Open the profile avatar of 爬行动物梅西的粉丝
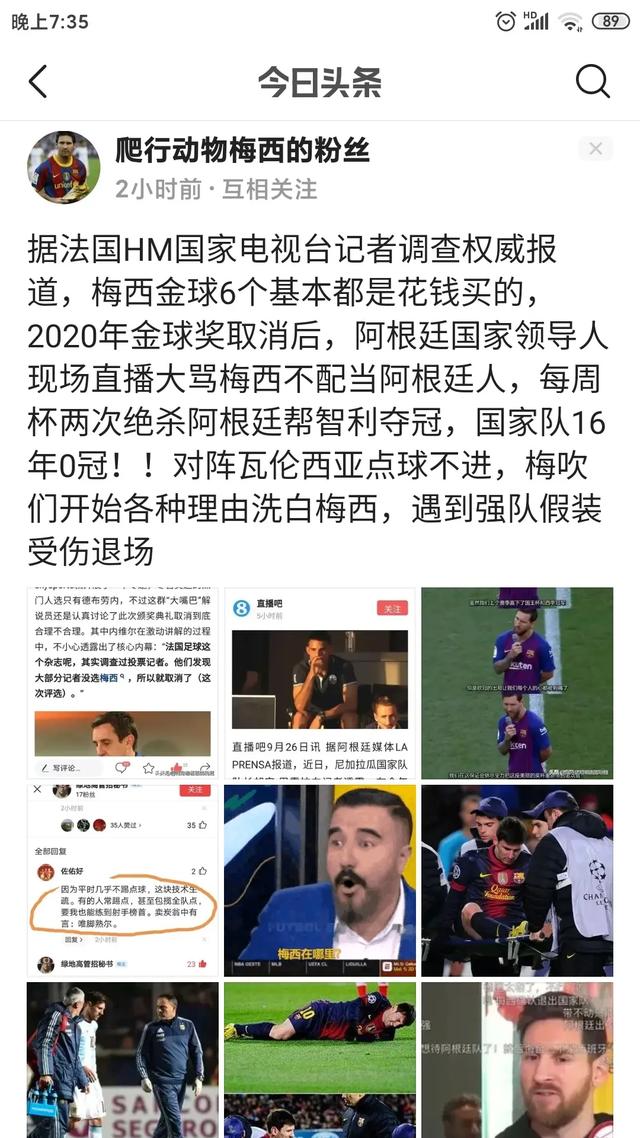The height and width of the screenshot is (1138, 640). 63,167
